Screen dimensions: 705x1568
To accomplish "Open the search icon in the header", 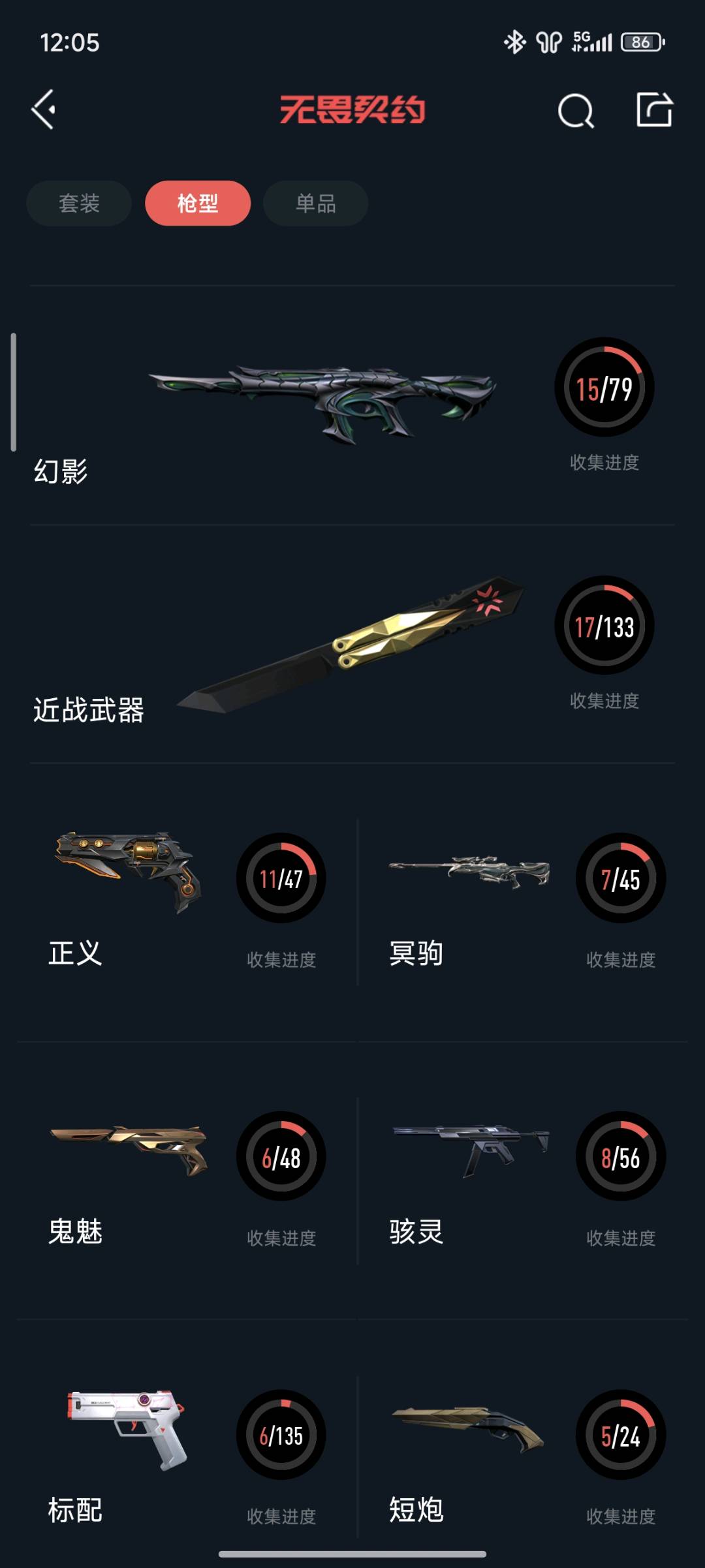I will [x=576, y=110].
